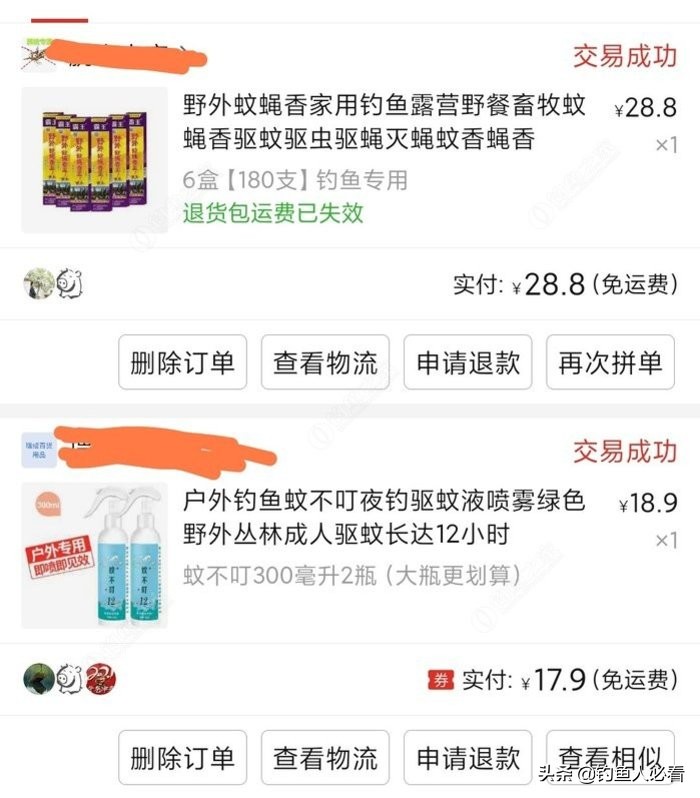This screenshot has height=798, width=700.
Task: Tap 查看相似 for items like the spray
Action: coord(608,755)
